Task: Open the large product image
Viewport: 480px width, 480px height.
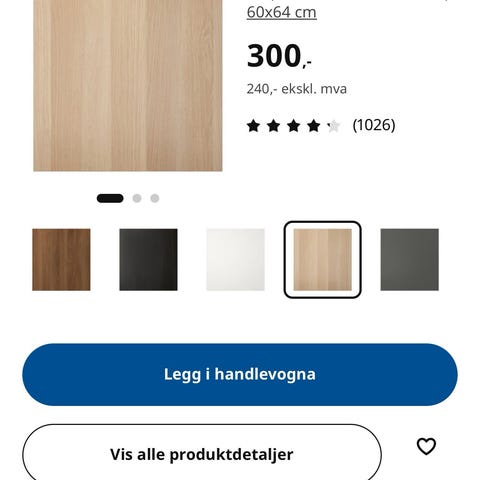Action: pos(128,85)
